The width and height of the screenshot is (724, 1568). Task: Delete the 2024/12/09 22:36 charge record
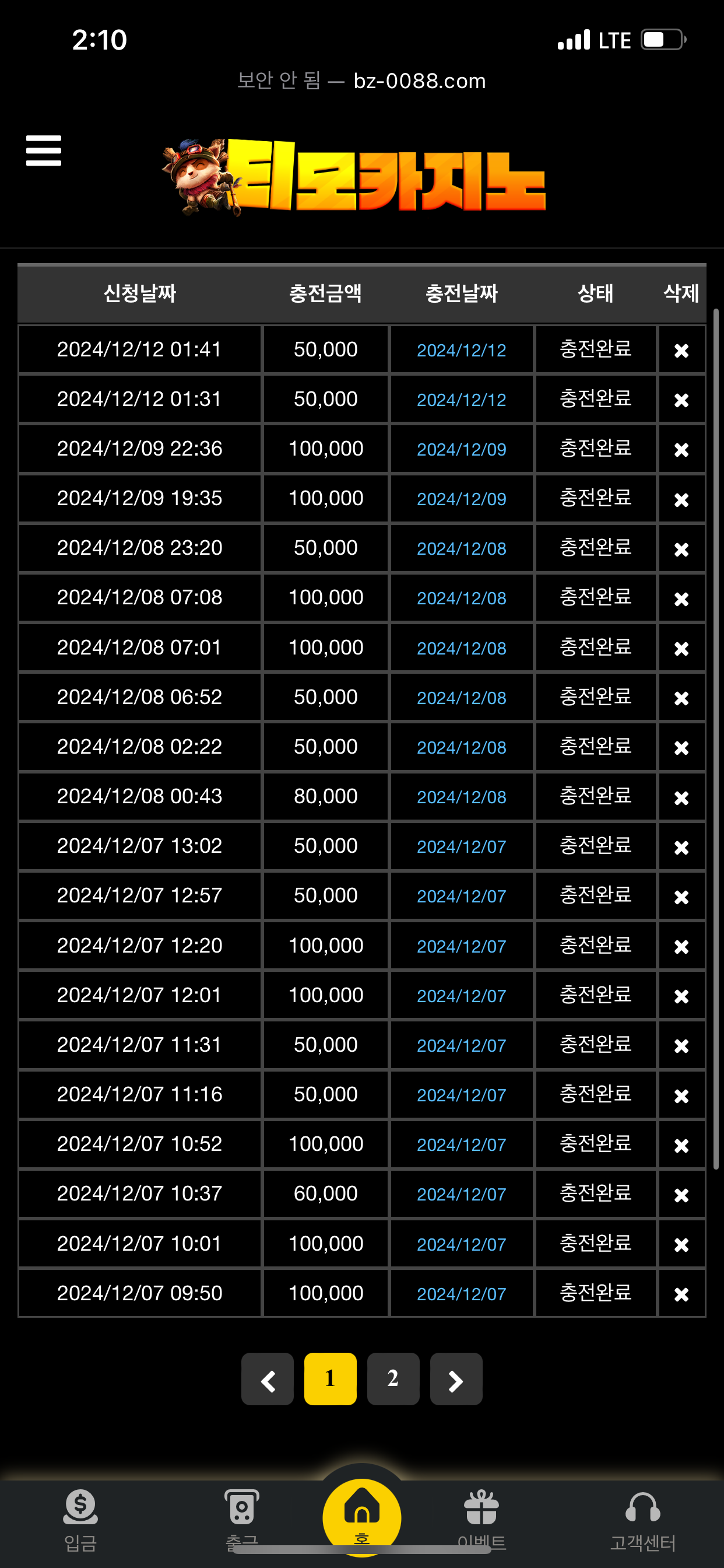point(681,450)
